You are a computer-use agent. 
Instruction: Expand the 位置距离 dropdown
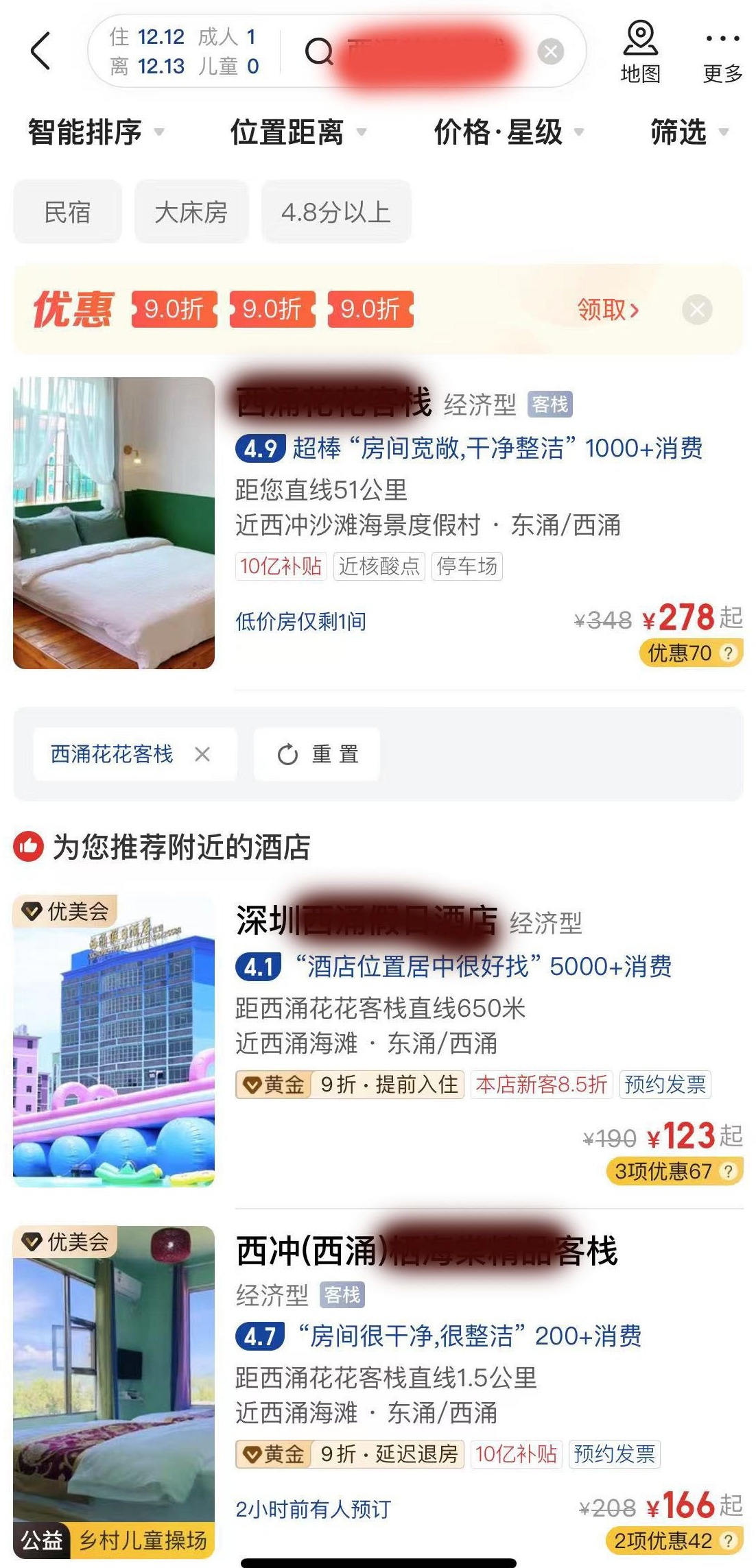click(x=298, y=132)
